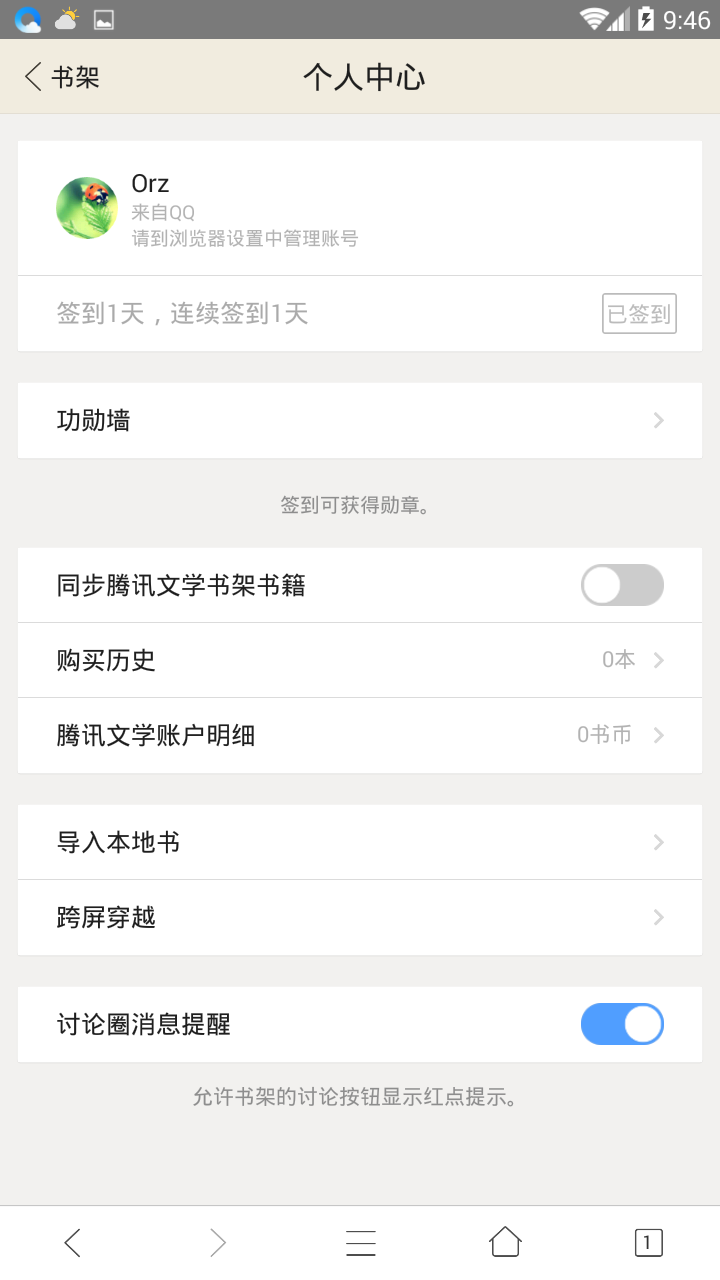Open 腾讯文学账户明细
This screenshot has width=720, height=1280.
point(360,735)
